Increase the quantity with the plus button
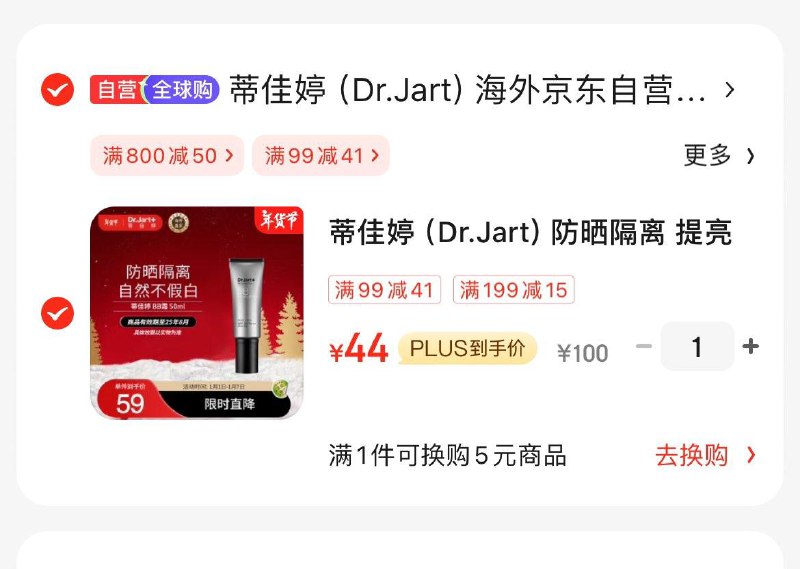Screen dimensions: 800x569 (751, 347)
